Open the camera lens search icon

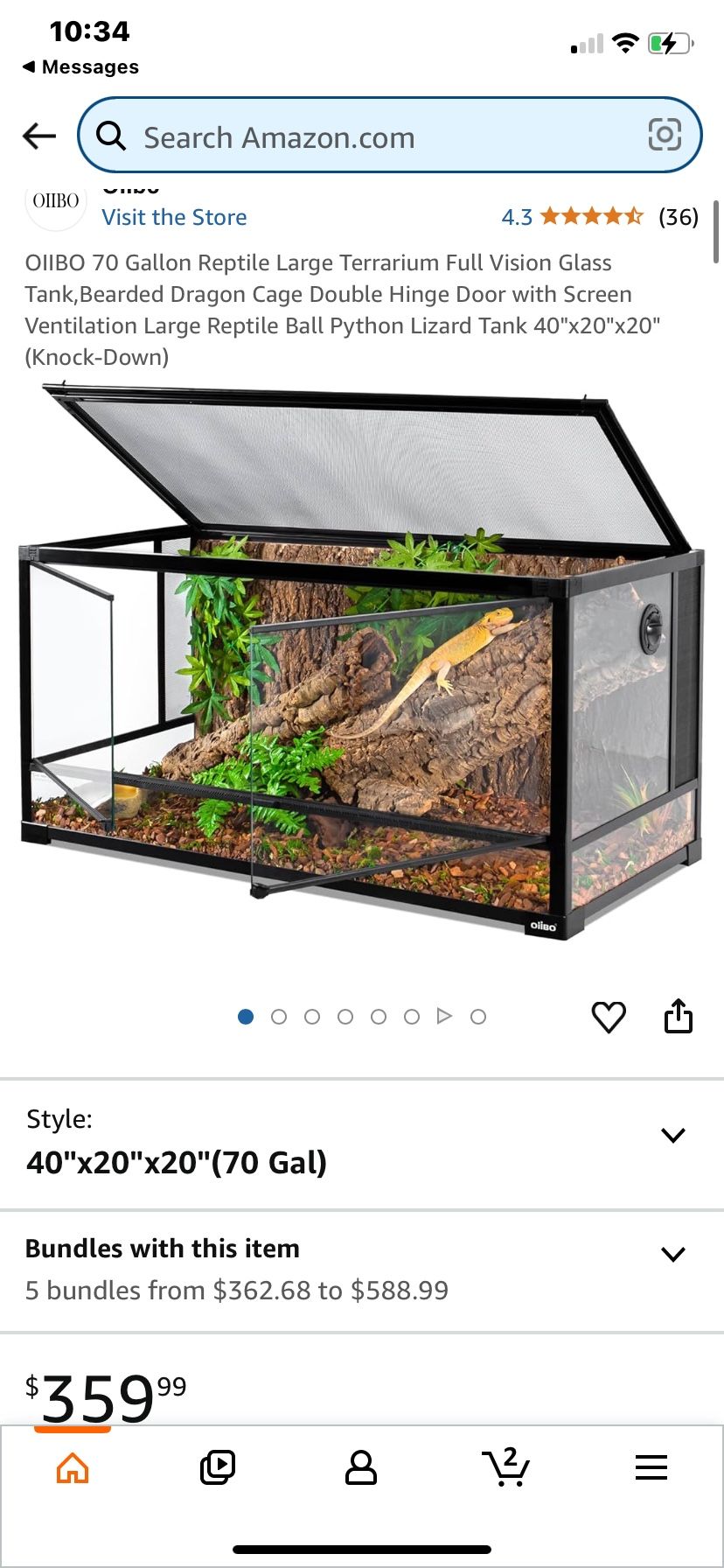point(664,136)
